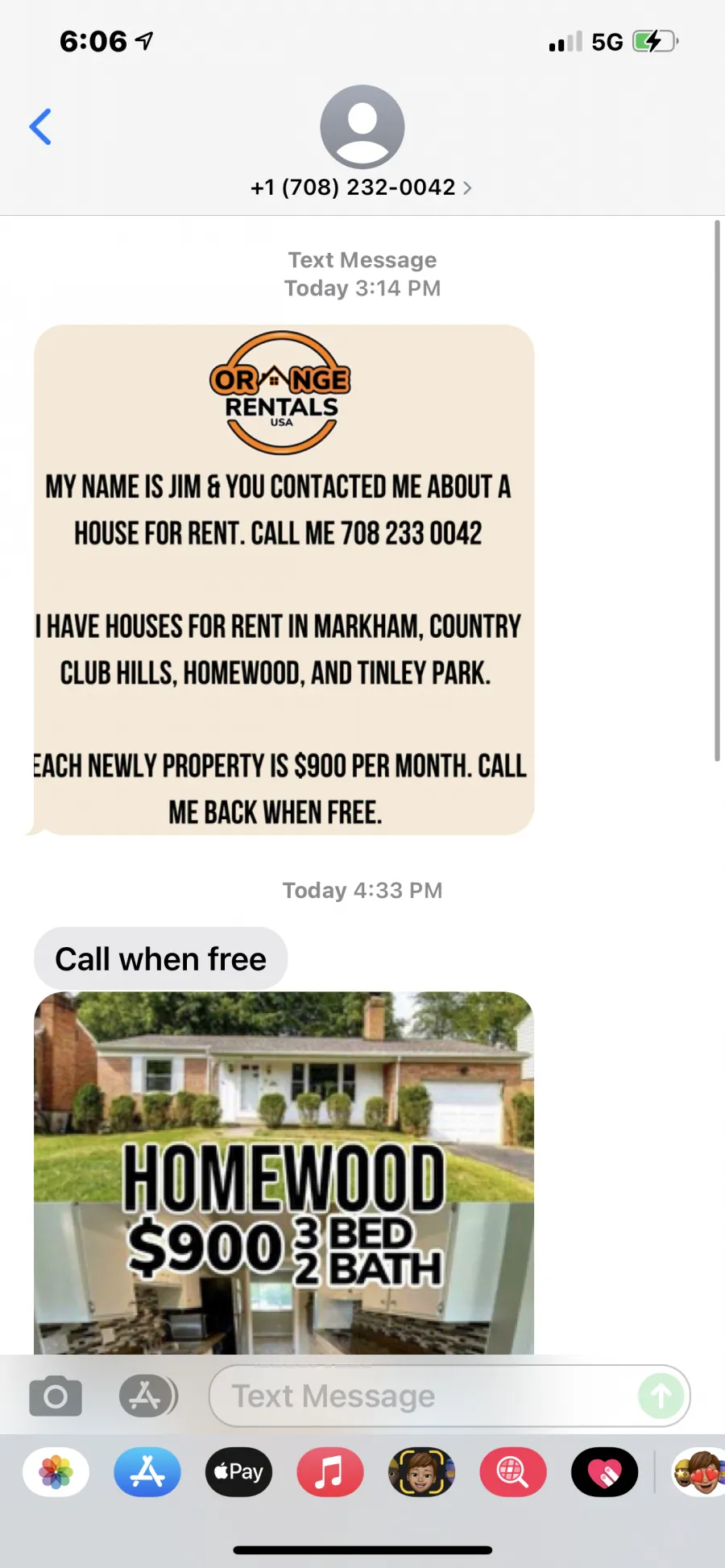725x1568 pixels.
Task: View the Homewood $900 house photo
Action: (284, 1173)
